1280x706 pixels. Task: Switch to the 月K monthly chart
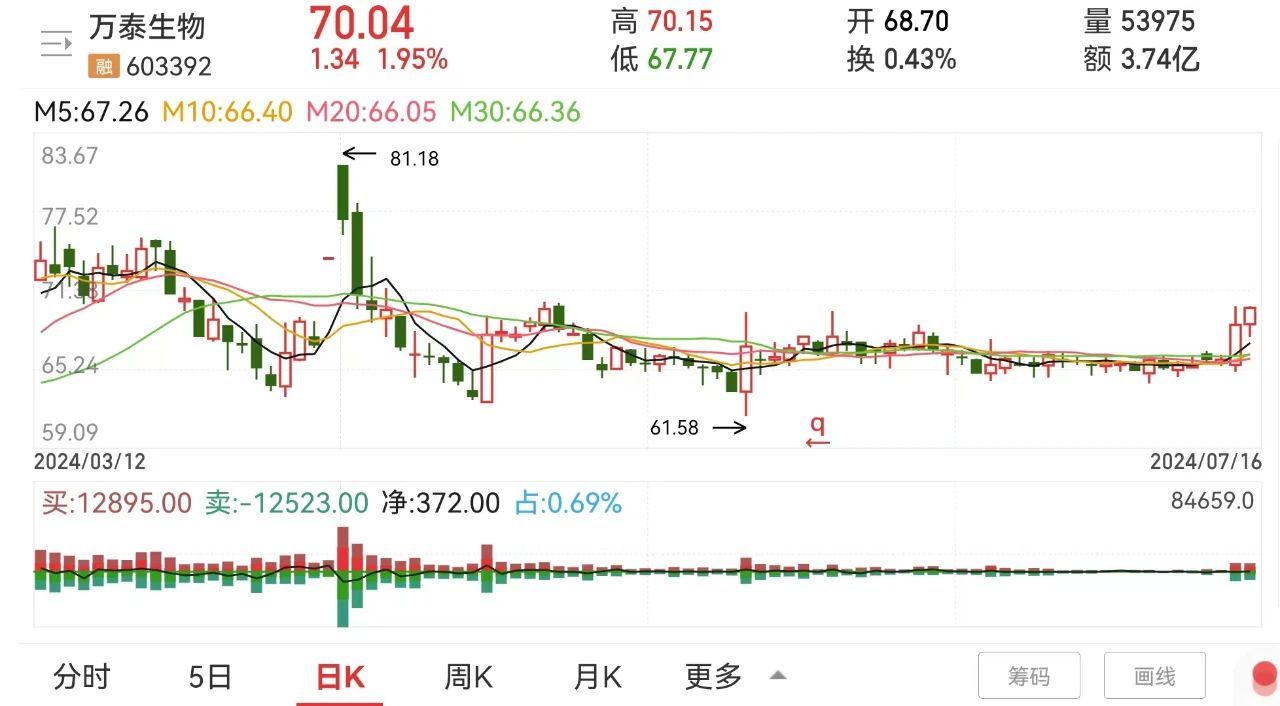(597, 677)
